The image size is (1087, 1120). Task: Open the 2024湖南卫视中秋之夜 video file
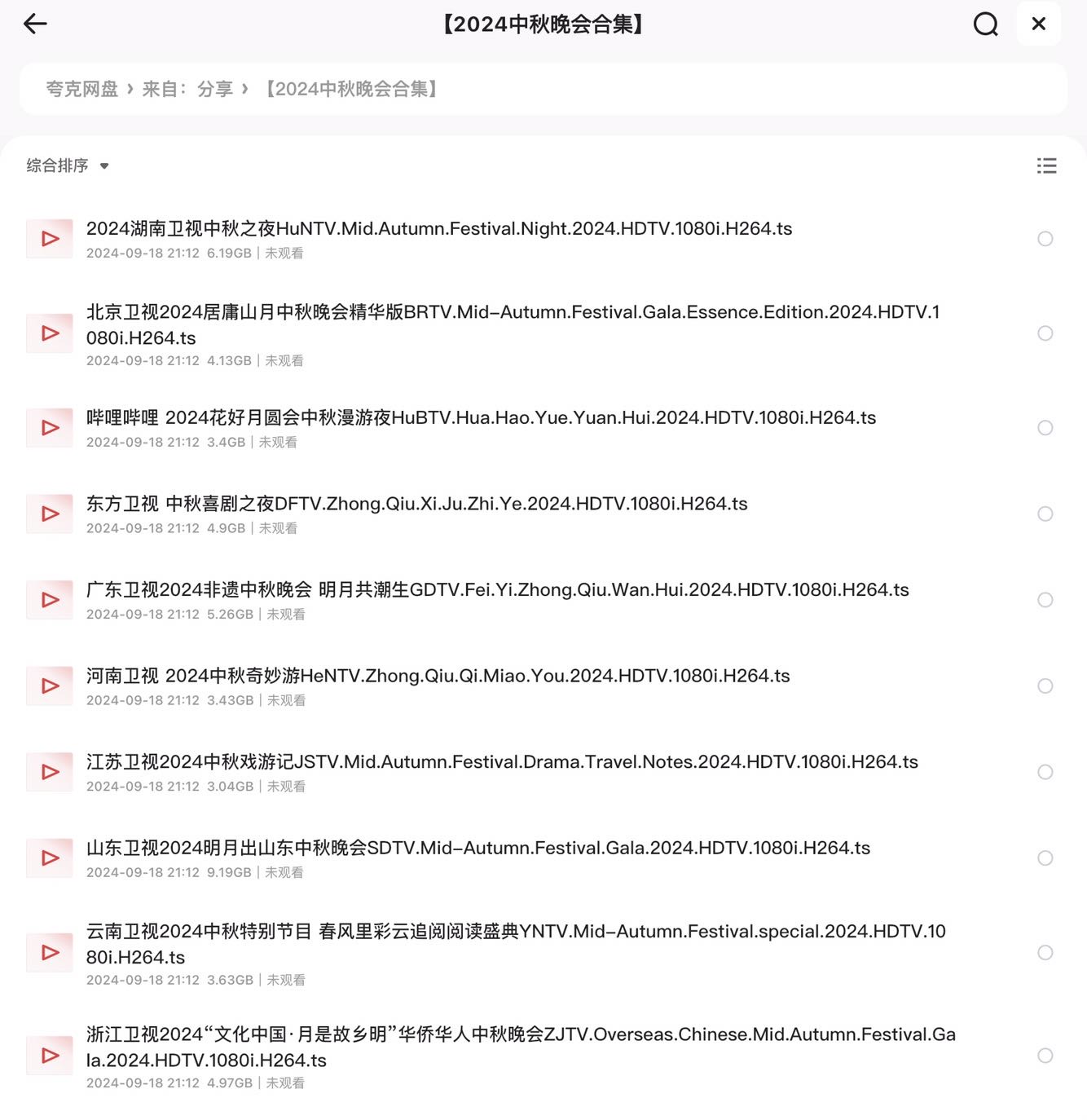(438, 229)
